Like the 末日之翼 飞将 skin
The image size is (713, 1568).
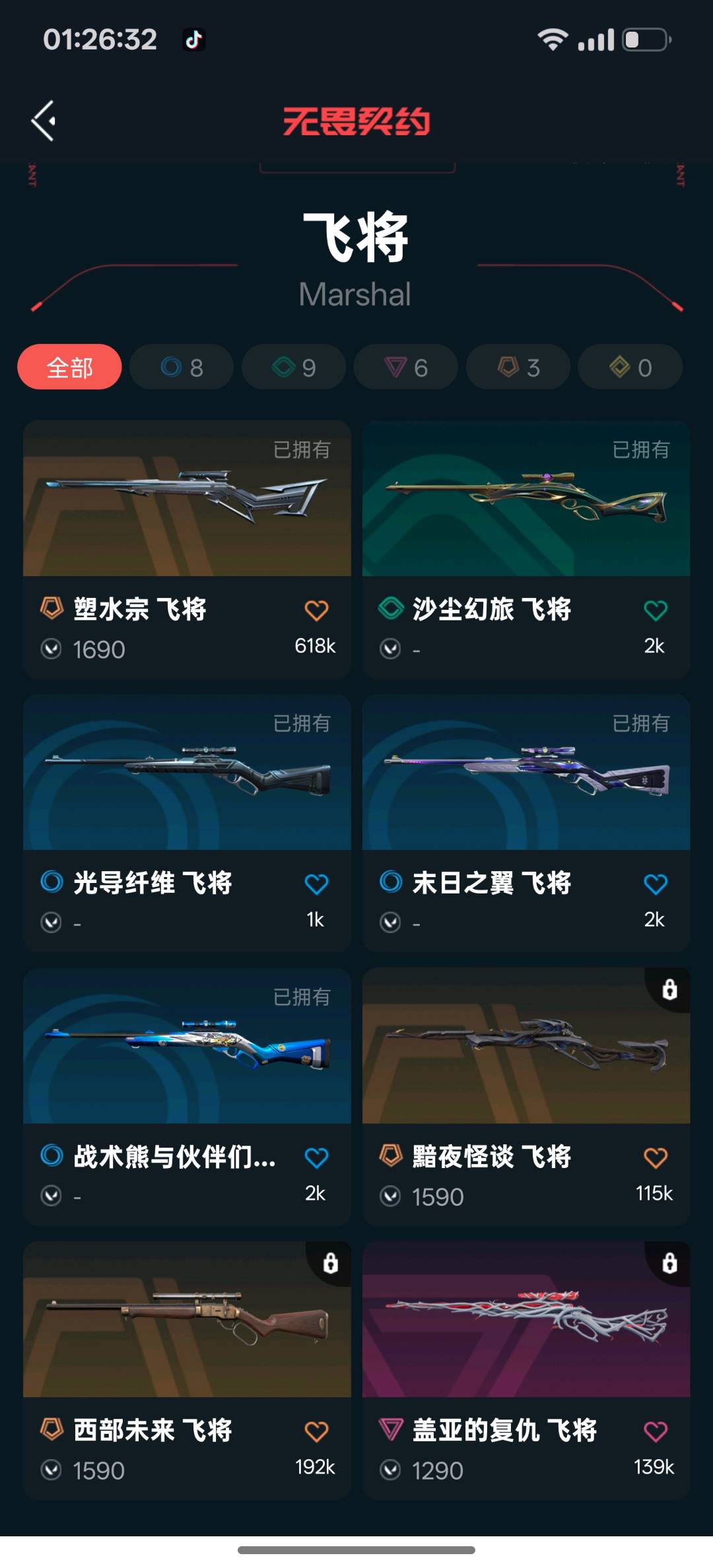(655, 884)
